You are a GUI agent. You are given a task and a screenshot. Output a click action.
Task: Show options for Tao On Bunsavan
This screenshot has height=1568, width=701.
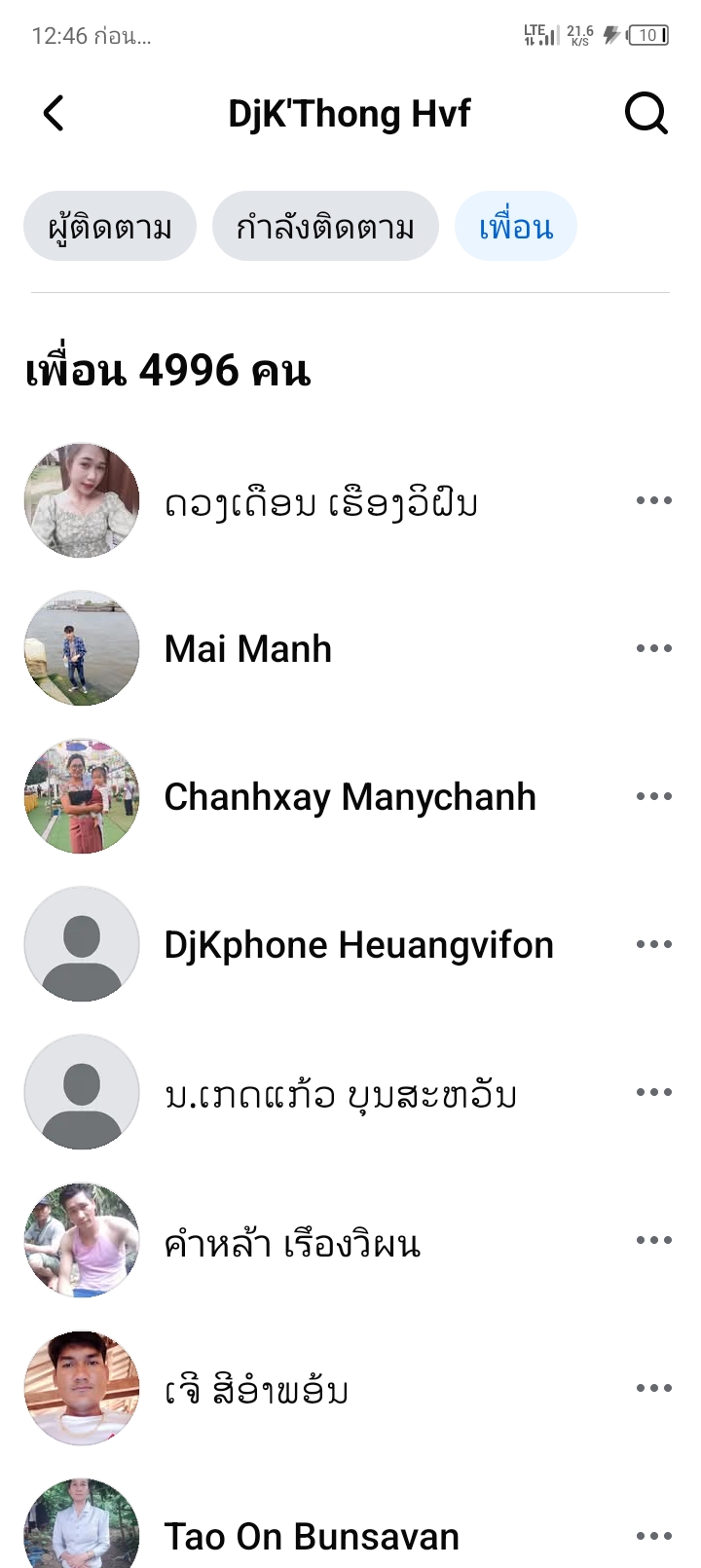(653, 1537)
